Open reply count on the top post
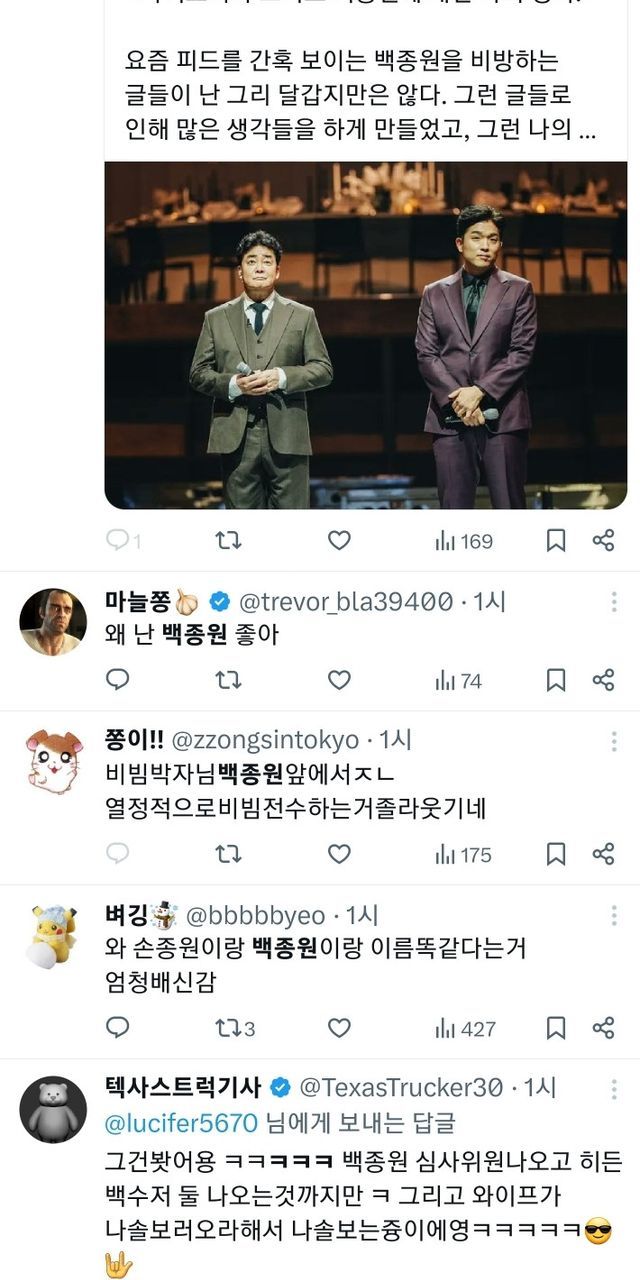This screenshot has height=1280, width=640. [x=124, y=541]
